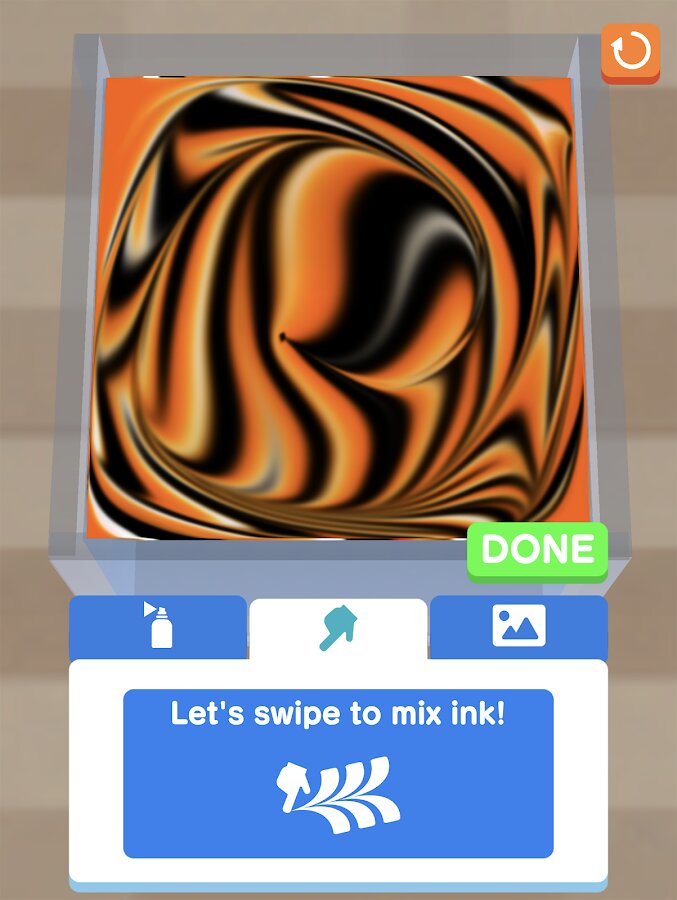The image size is (677, 900).
Task: Open the image picture tab
Action: point(518,626)
